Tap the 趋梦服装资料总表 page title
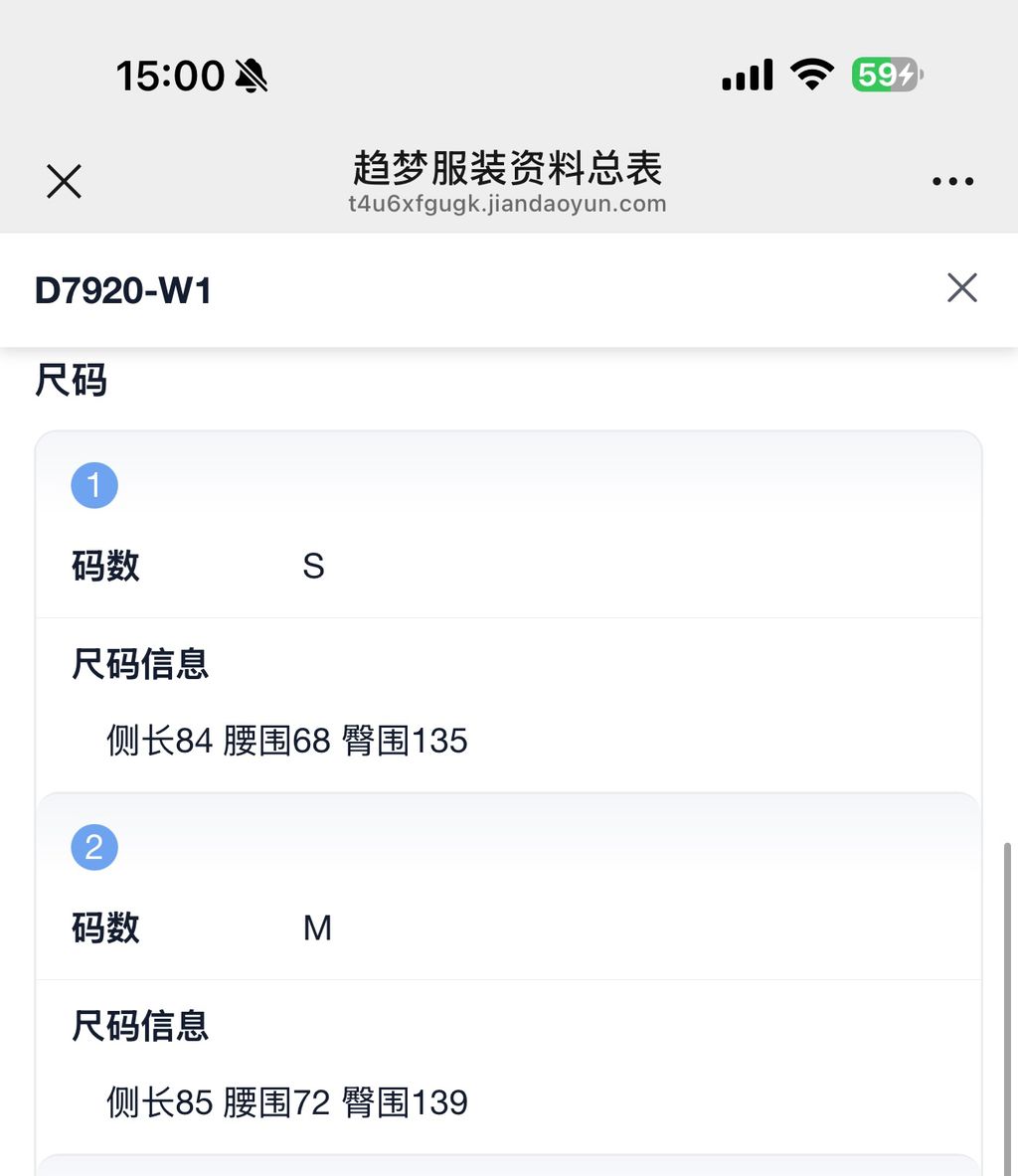Viewport: 1018px width, 1176px height. point(508,169)
